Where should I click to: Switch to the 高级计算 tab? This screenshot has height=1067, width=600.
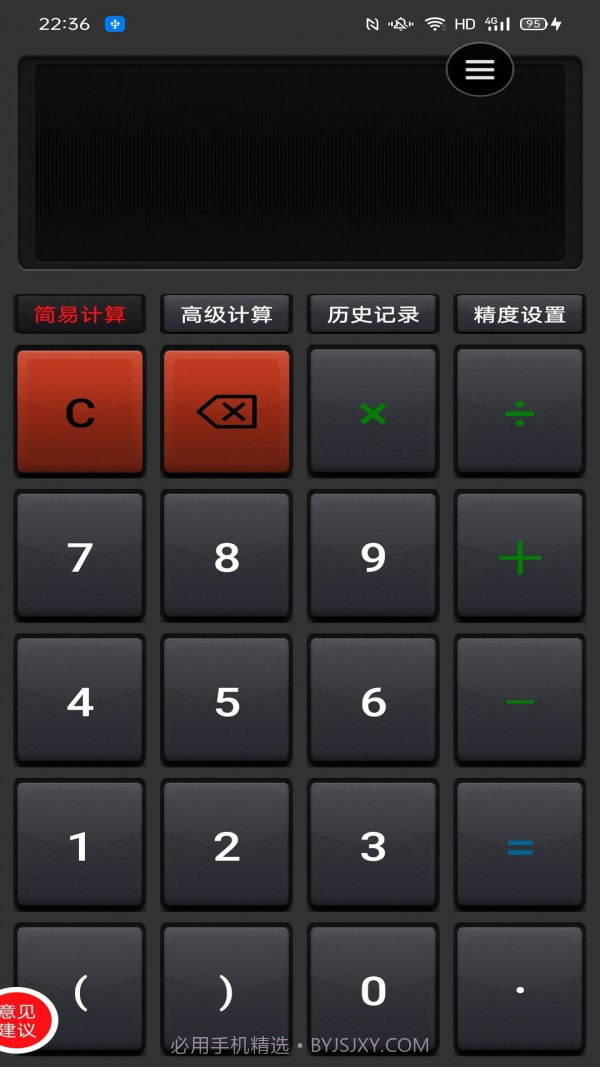coord(226,314)
